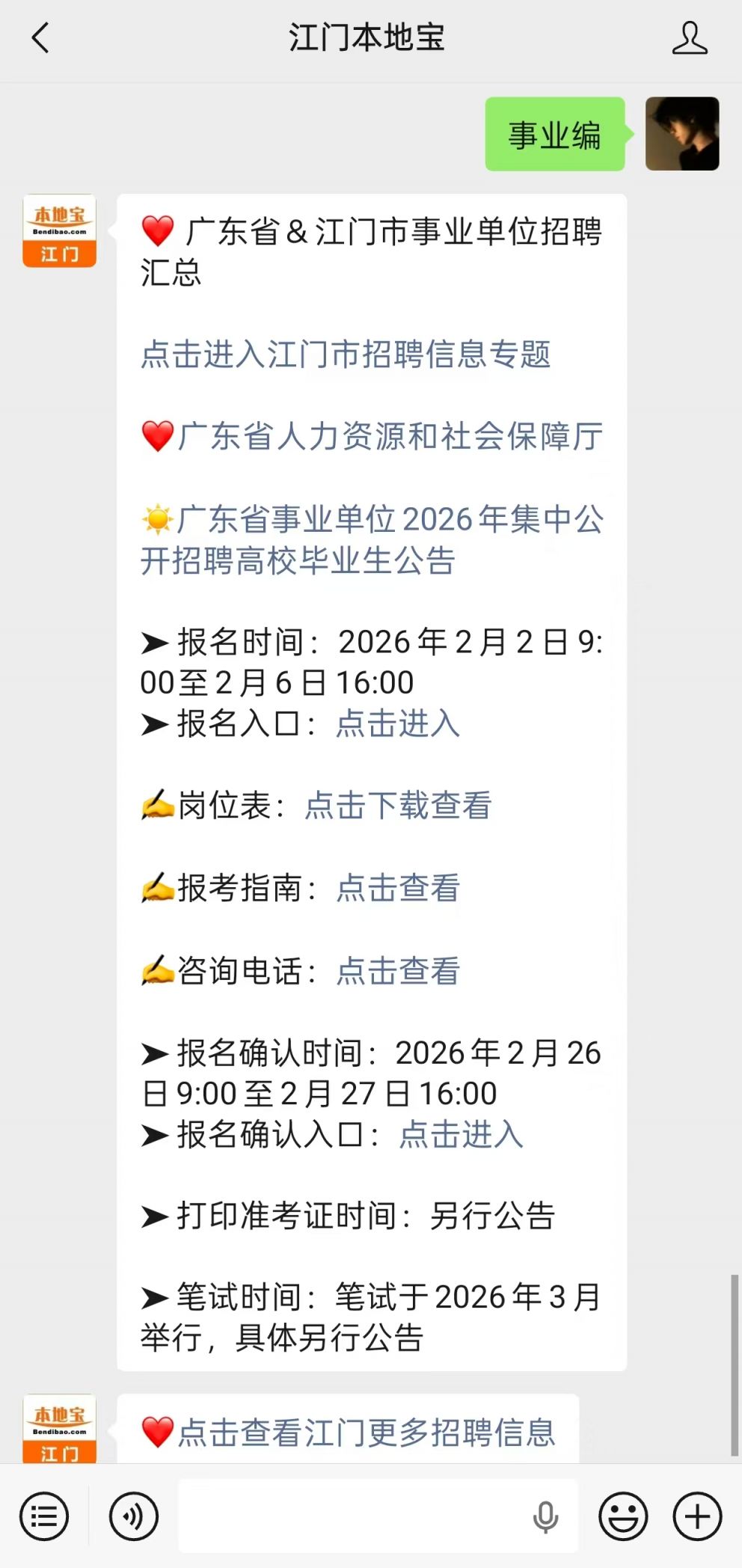Tap 点击下载查看 for 岗位表
Viewport: 742px width, 1568px height.
point(398,806)
